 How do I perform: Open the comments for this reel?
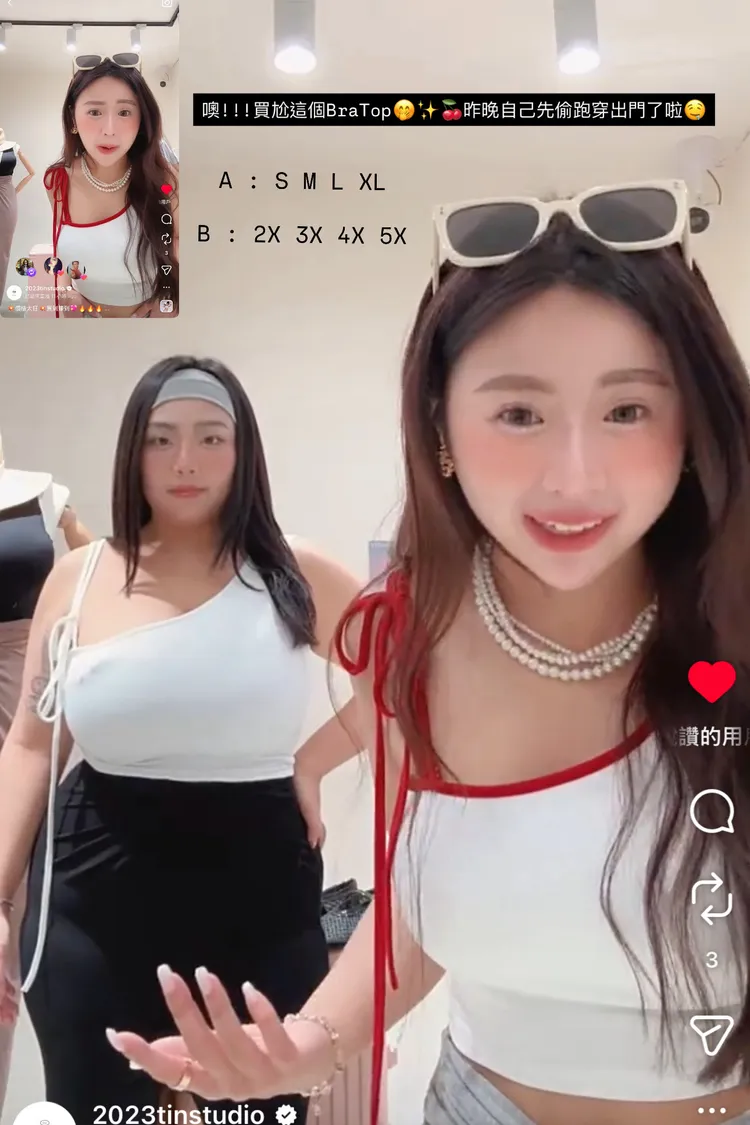click(711, 811)
